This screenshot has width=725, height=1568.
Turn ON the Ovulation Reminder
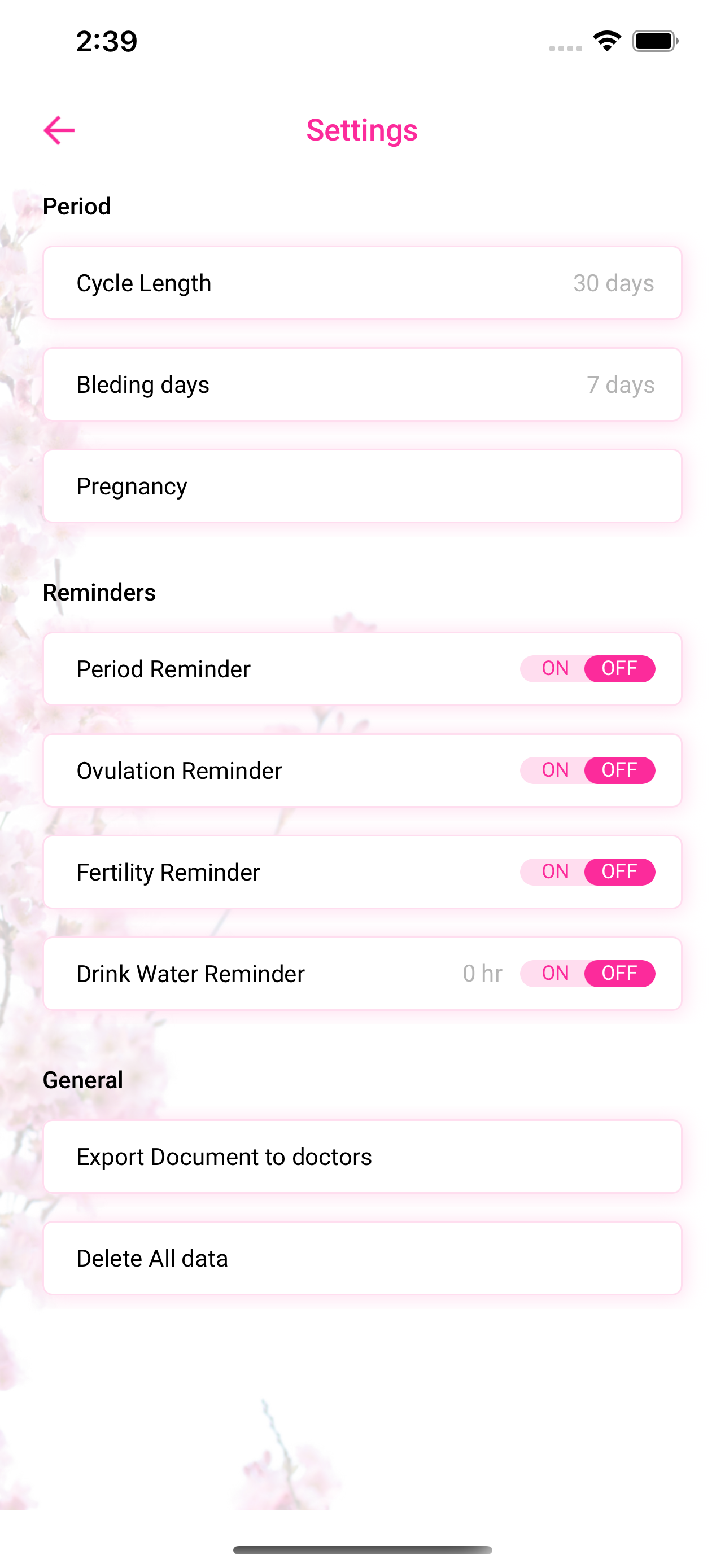554,770
